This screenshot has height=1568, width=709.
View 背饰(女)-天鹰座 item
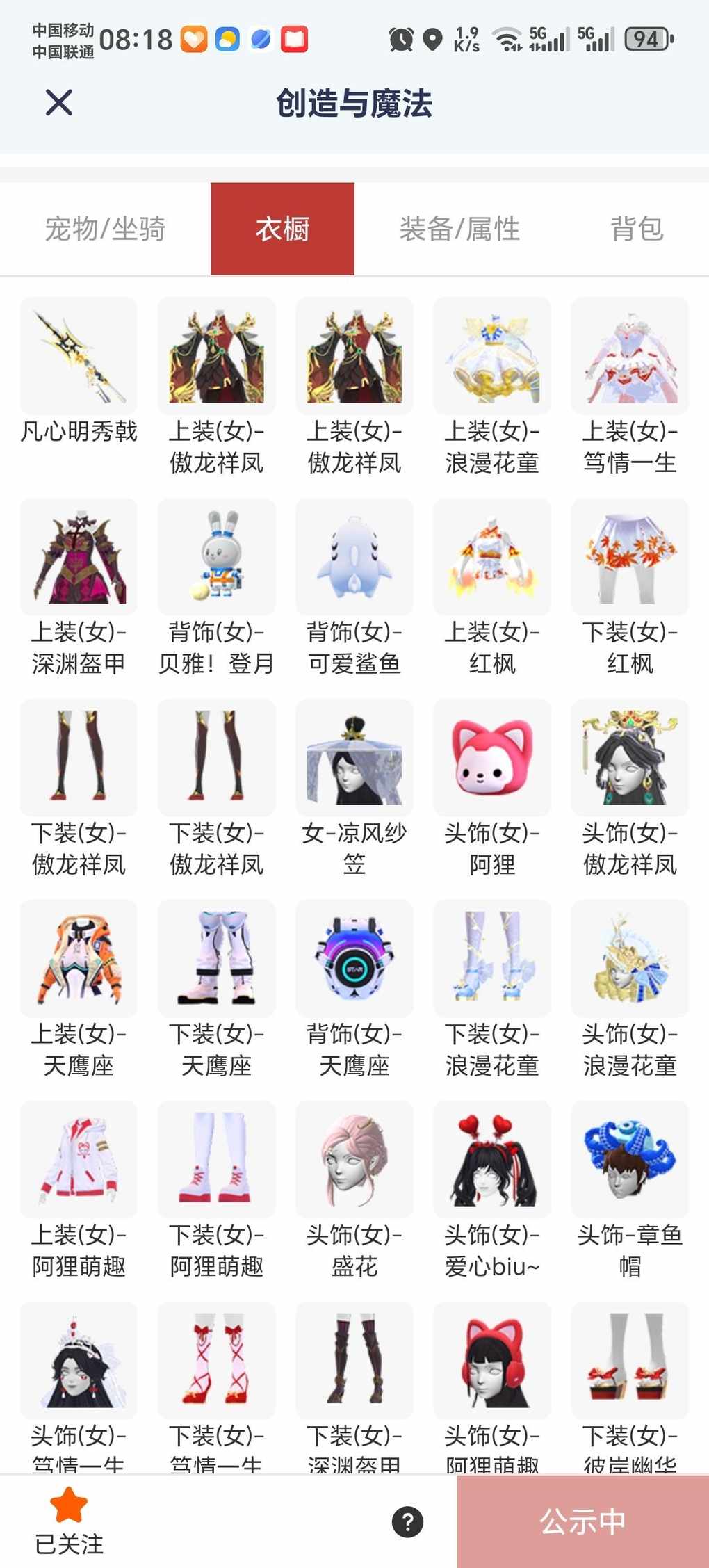(354, 959)
